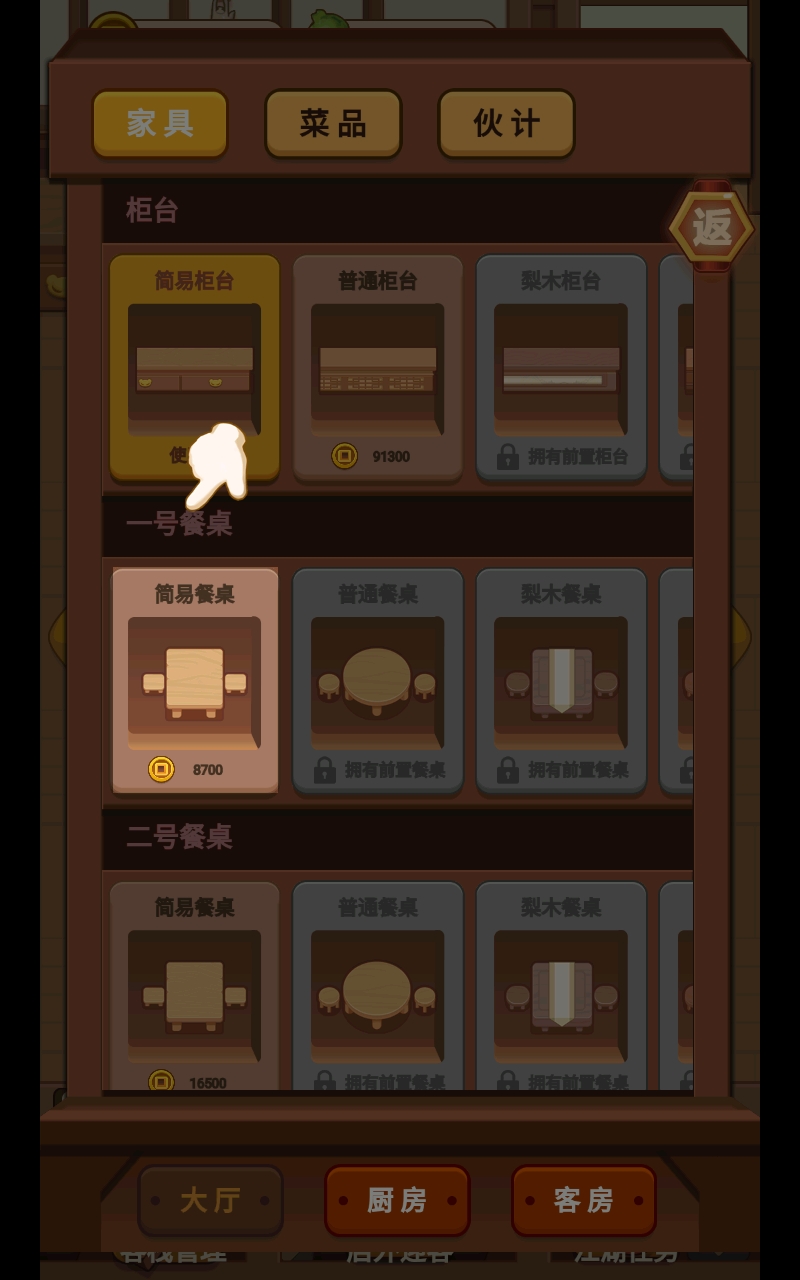Switch to the 大厅 section
Screen dimensions: 800x1280
[210, 1200]
